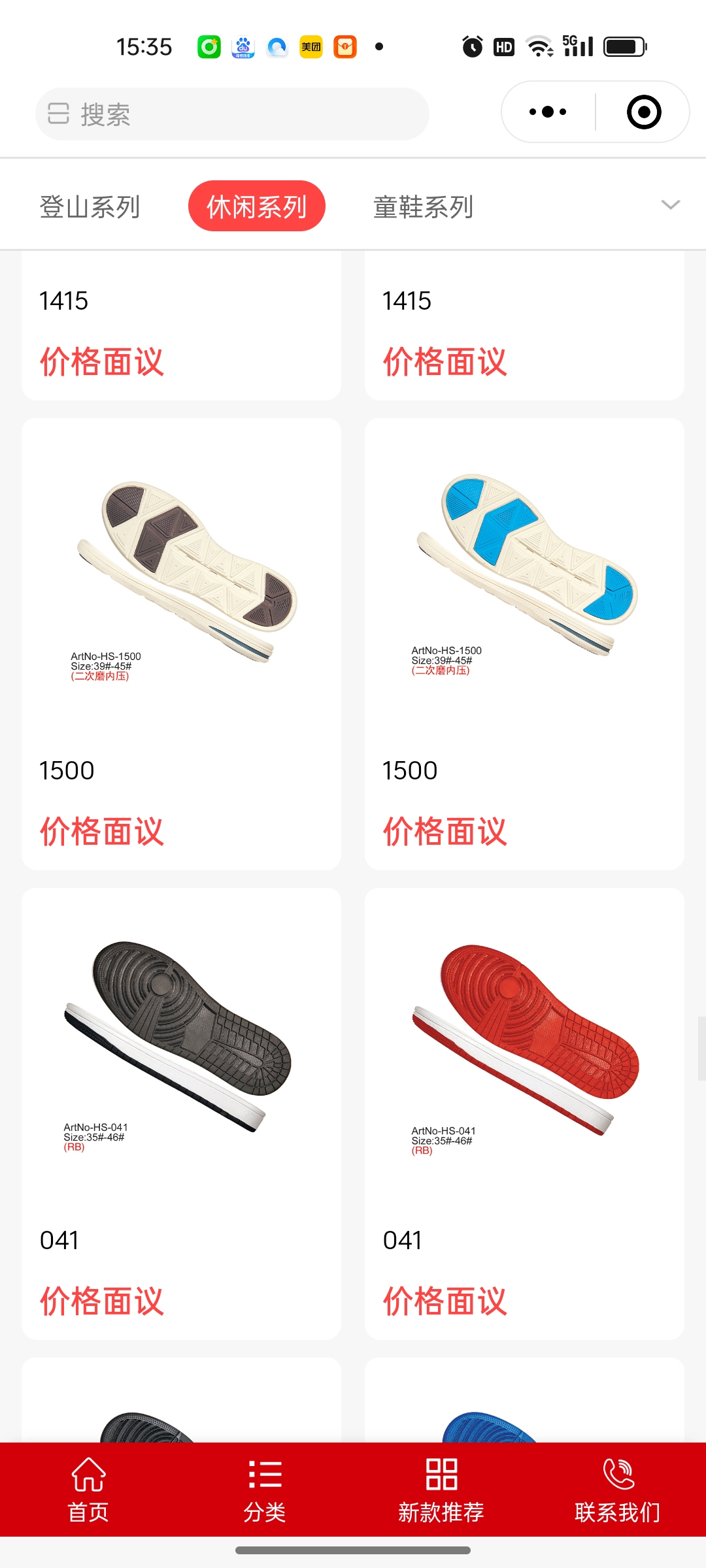Open the 联系我们 tab

(618, 1490)
